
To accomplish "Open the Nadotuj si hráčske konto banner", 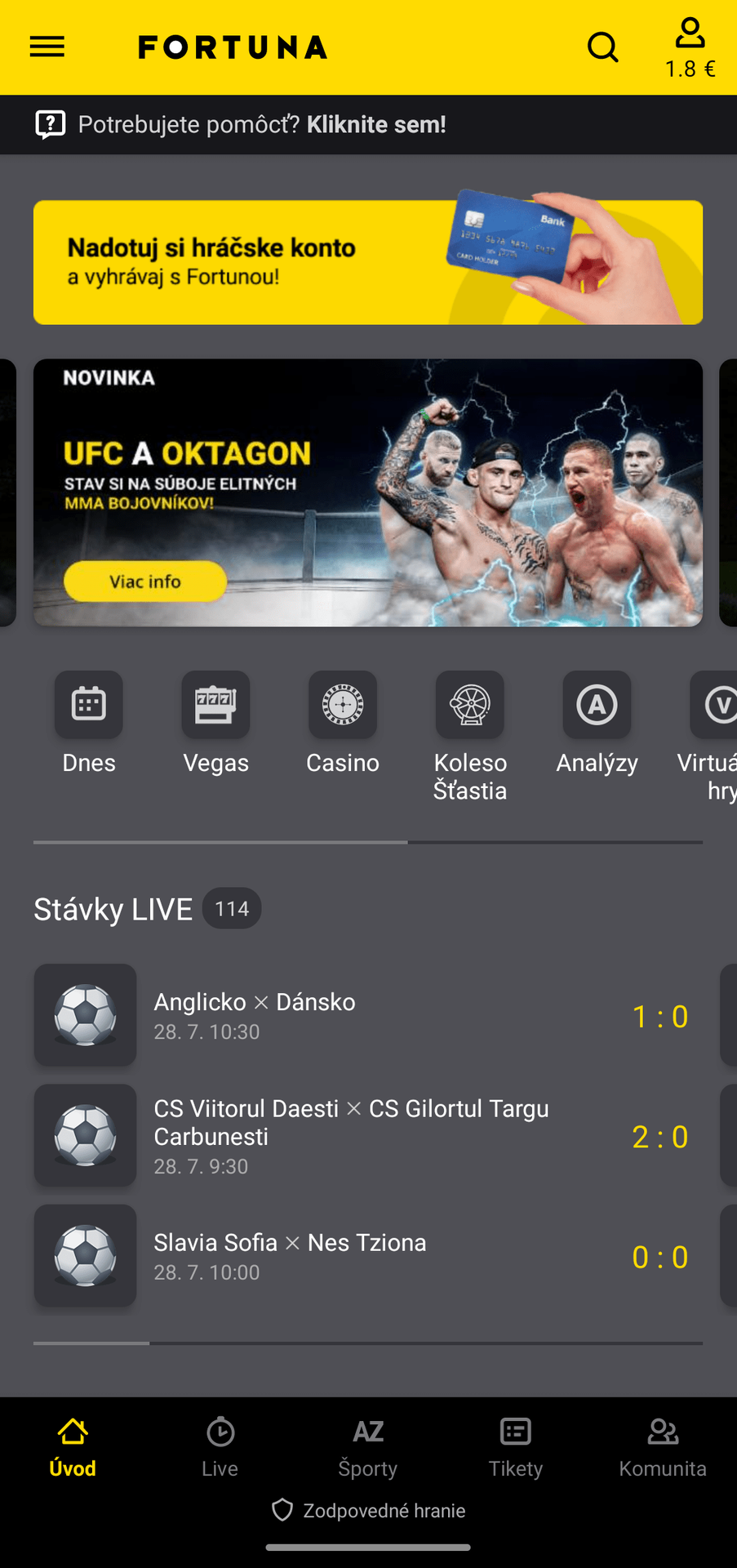I will (x=367, y=262).
